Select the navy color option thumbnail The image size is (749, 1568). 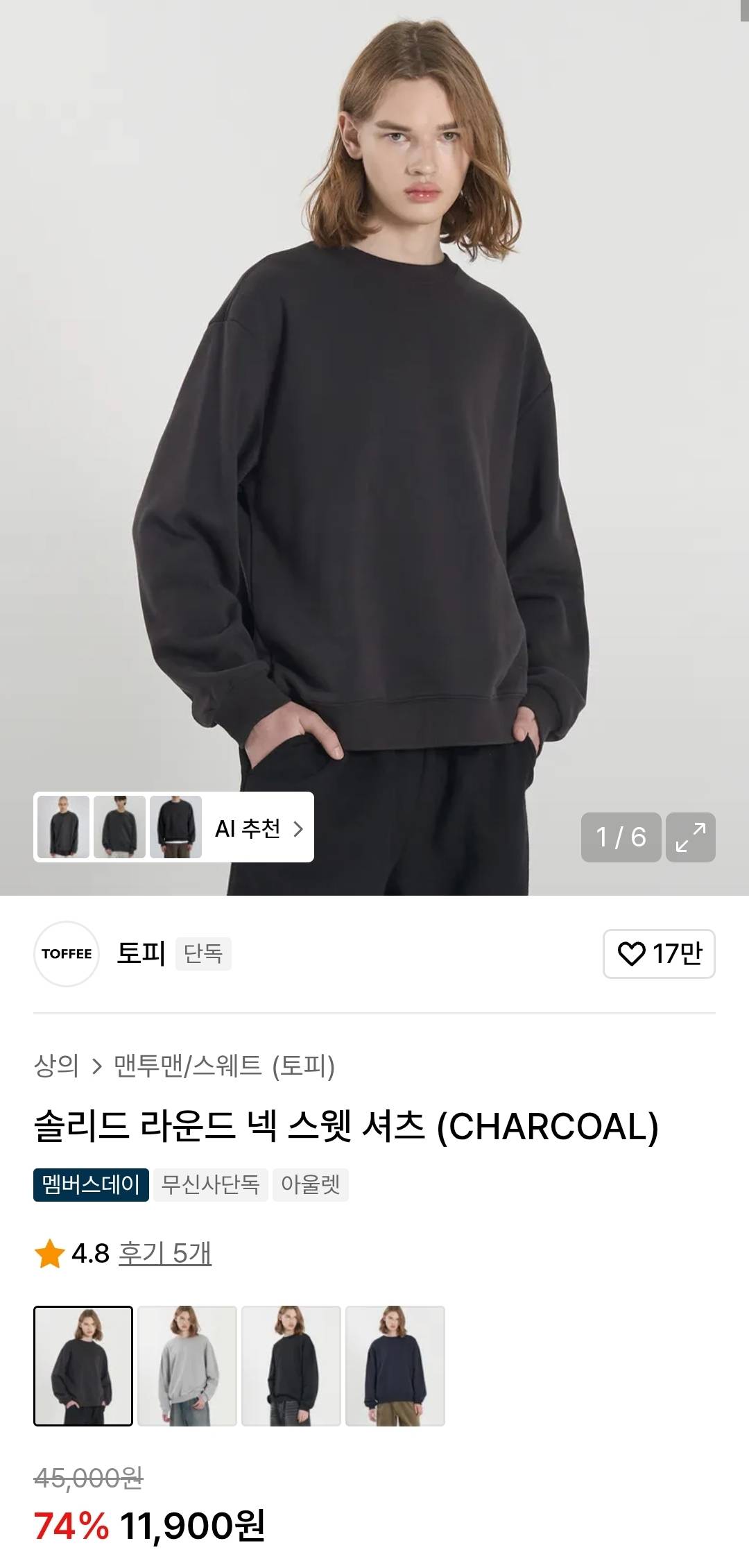395,1365
